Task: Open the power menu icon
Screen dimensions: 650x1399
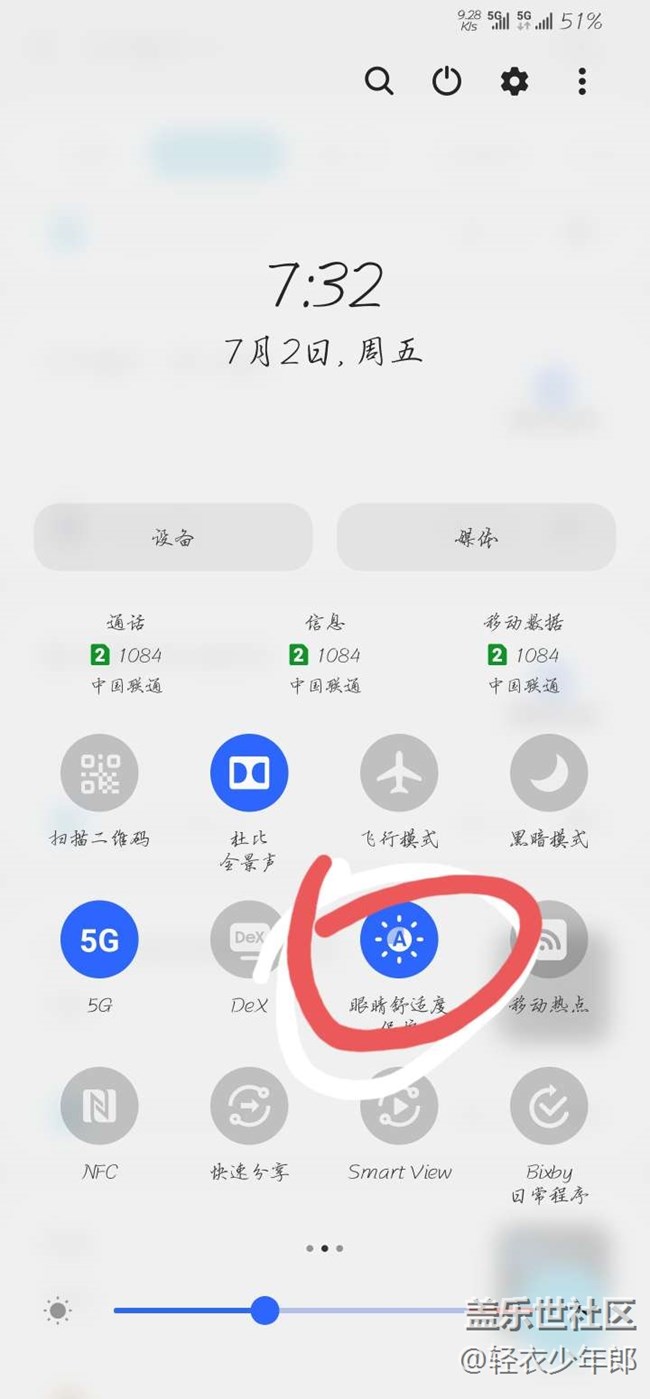Action: coord(447,81)
